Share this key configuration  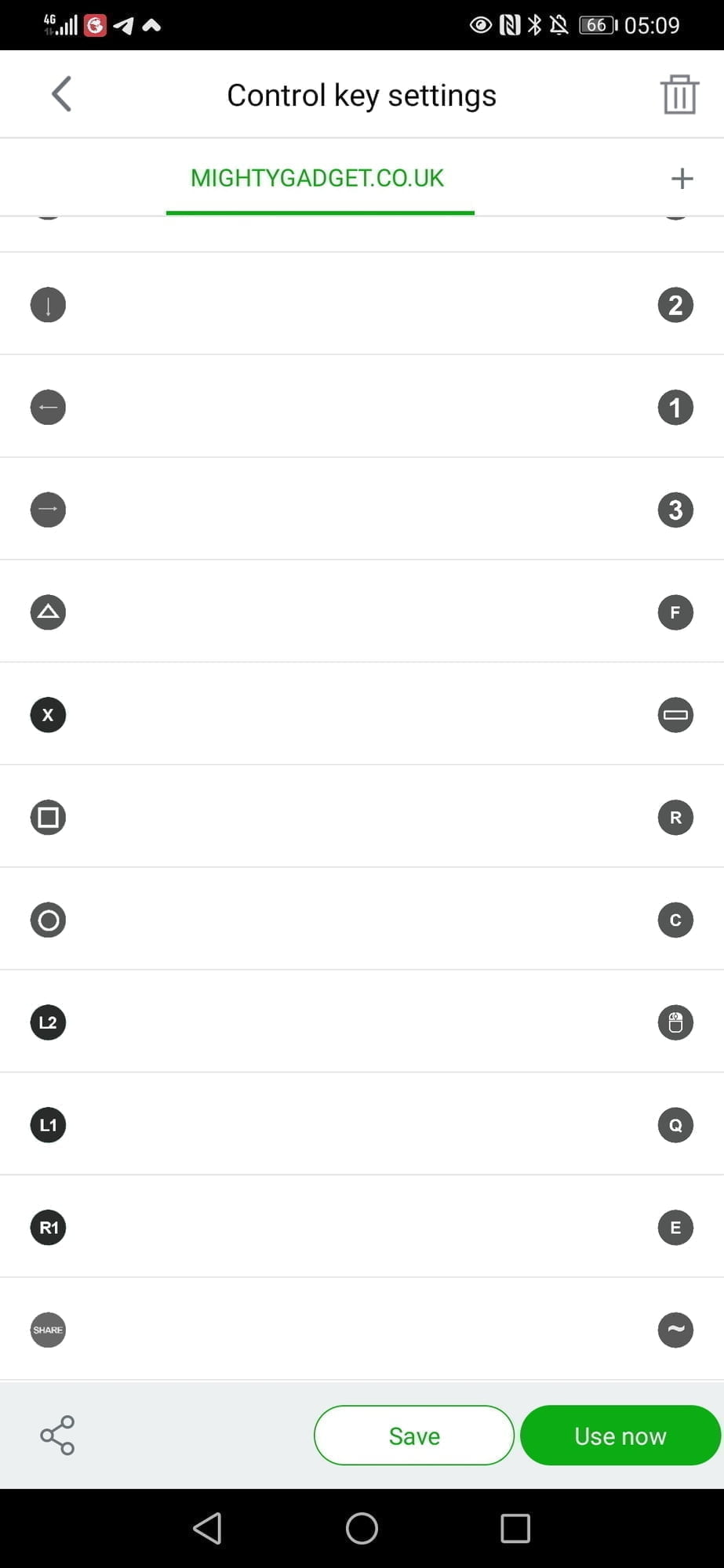tap(57, 1436)
